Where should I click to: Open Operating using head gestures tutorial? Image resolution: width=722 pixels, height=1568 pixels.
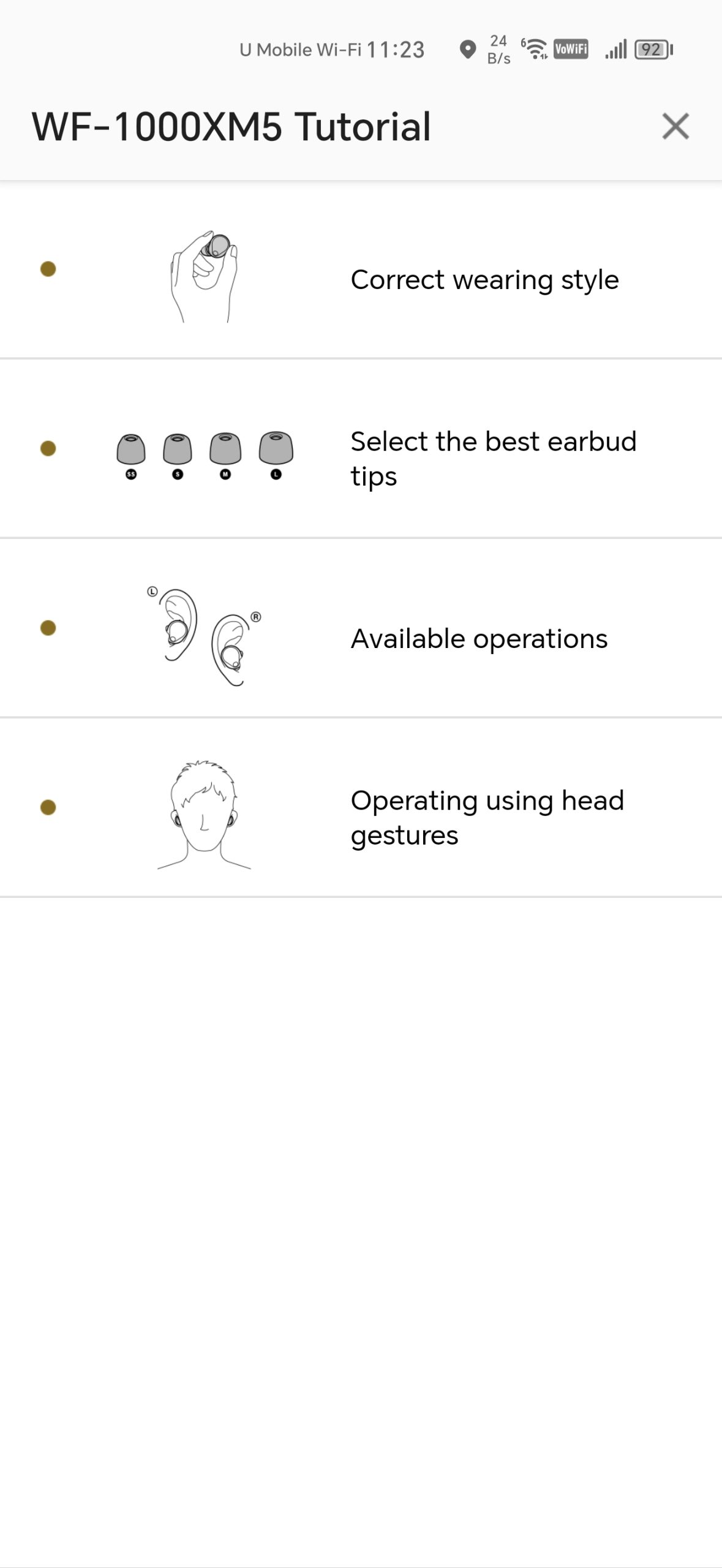pyautogui.click(x=486, y=817)
